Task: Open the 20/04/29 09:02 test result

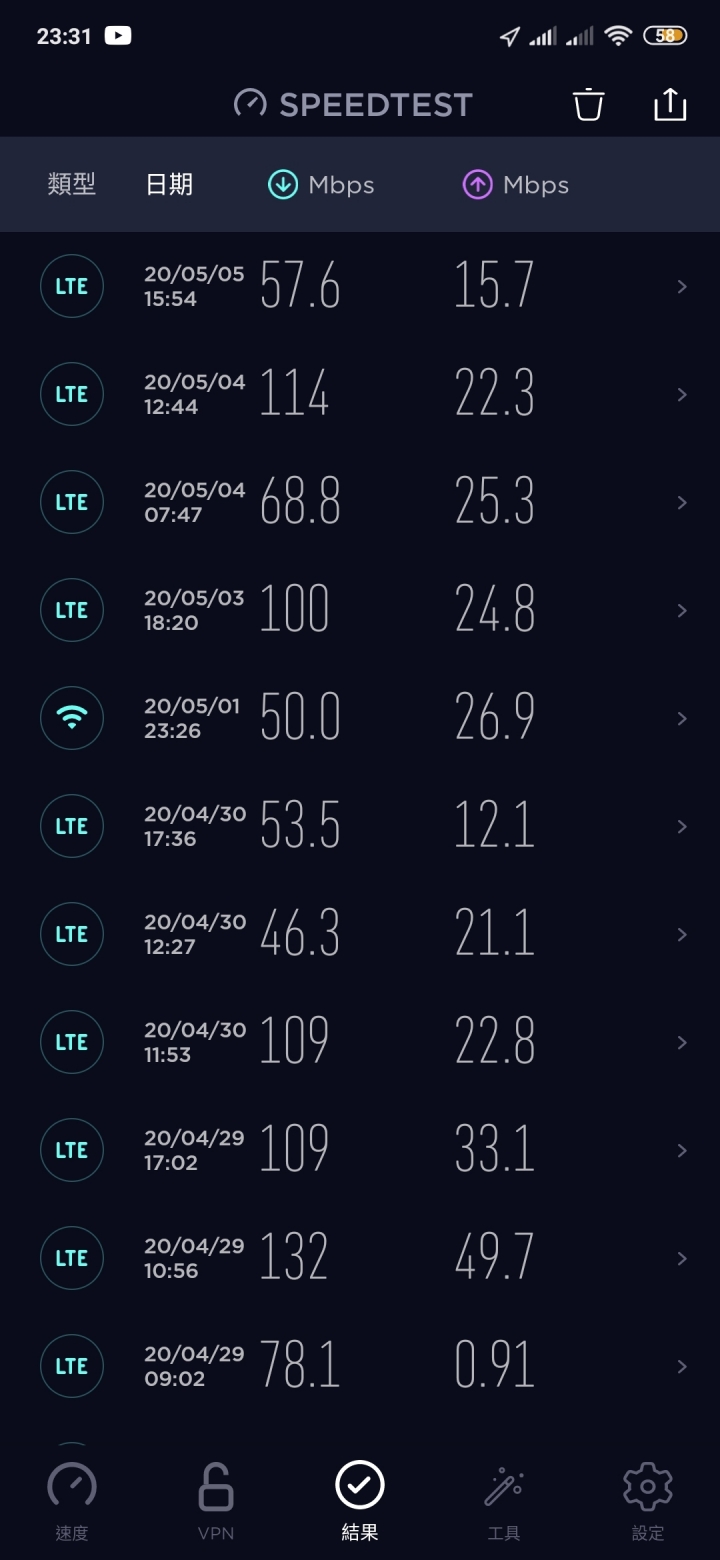Action: tap(360, 1366)
